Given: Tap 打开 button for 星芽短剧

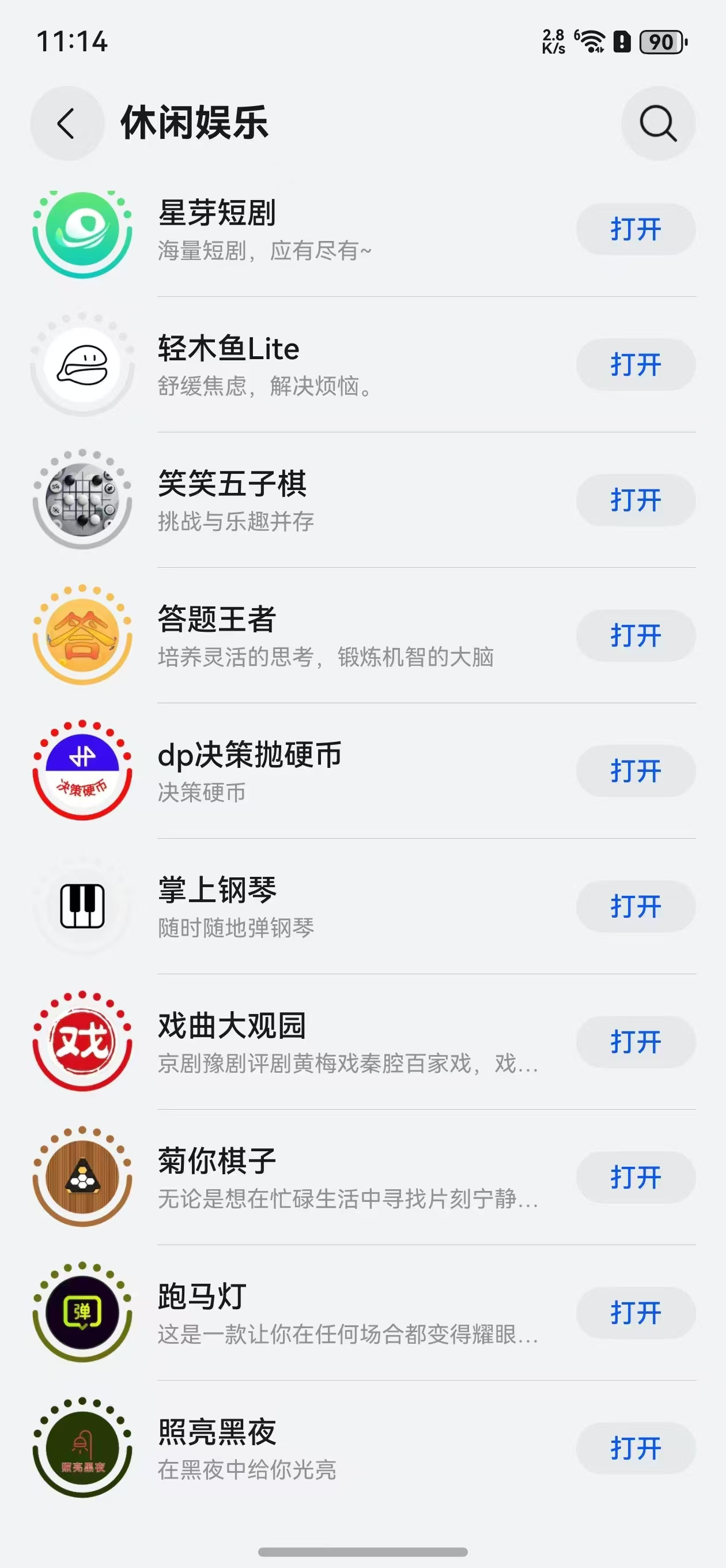Looking at the screenshot, I should click(x=636, y=229).
